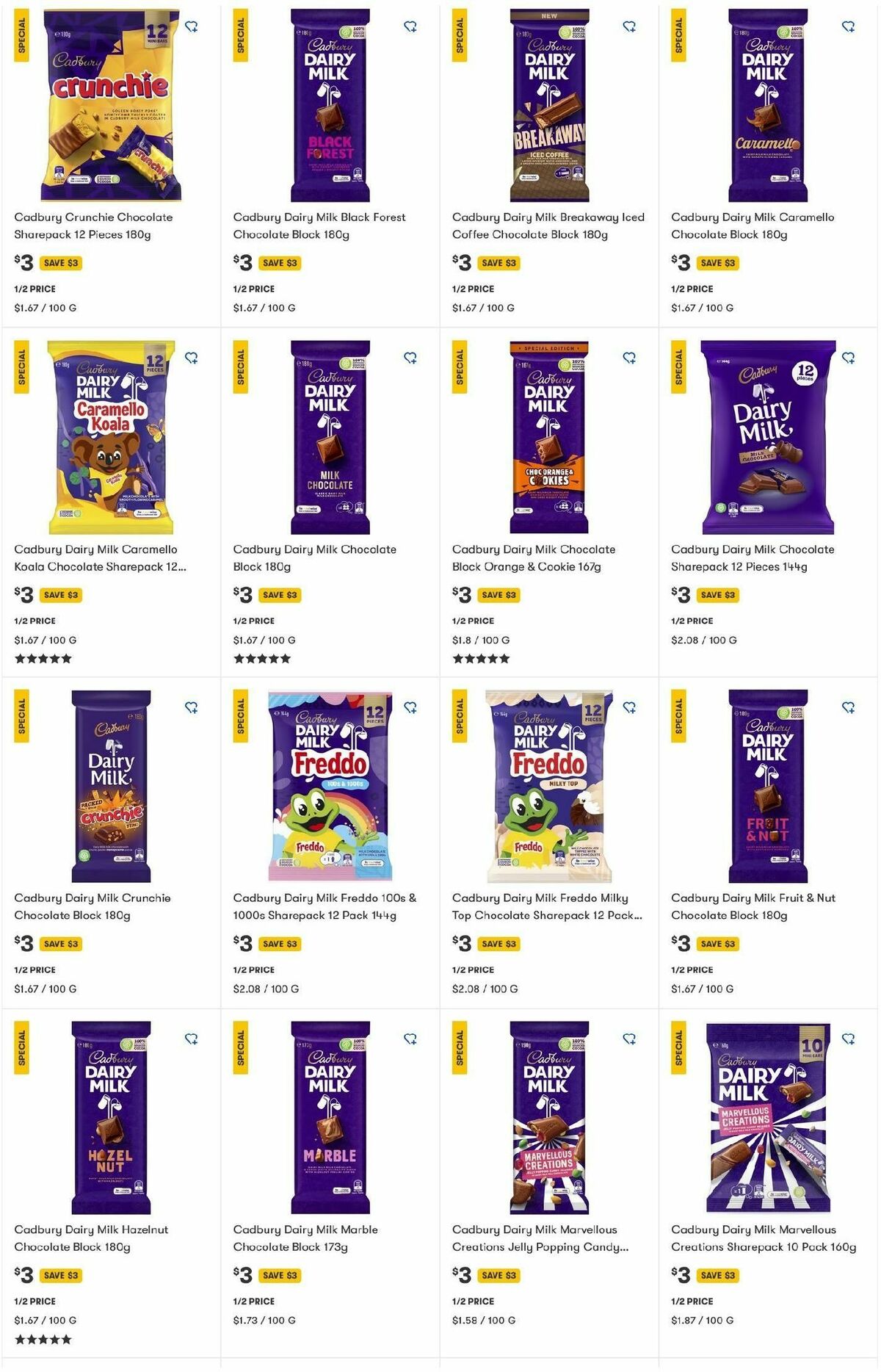Open the Cadbury Dairy Milk Marble Chocolate Block page
The width and height of the screenshot is (881, 1372).
305,1238
